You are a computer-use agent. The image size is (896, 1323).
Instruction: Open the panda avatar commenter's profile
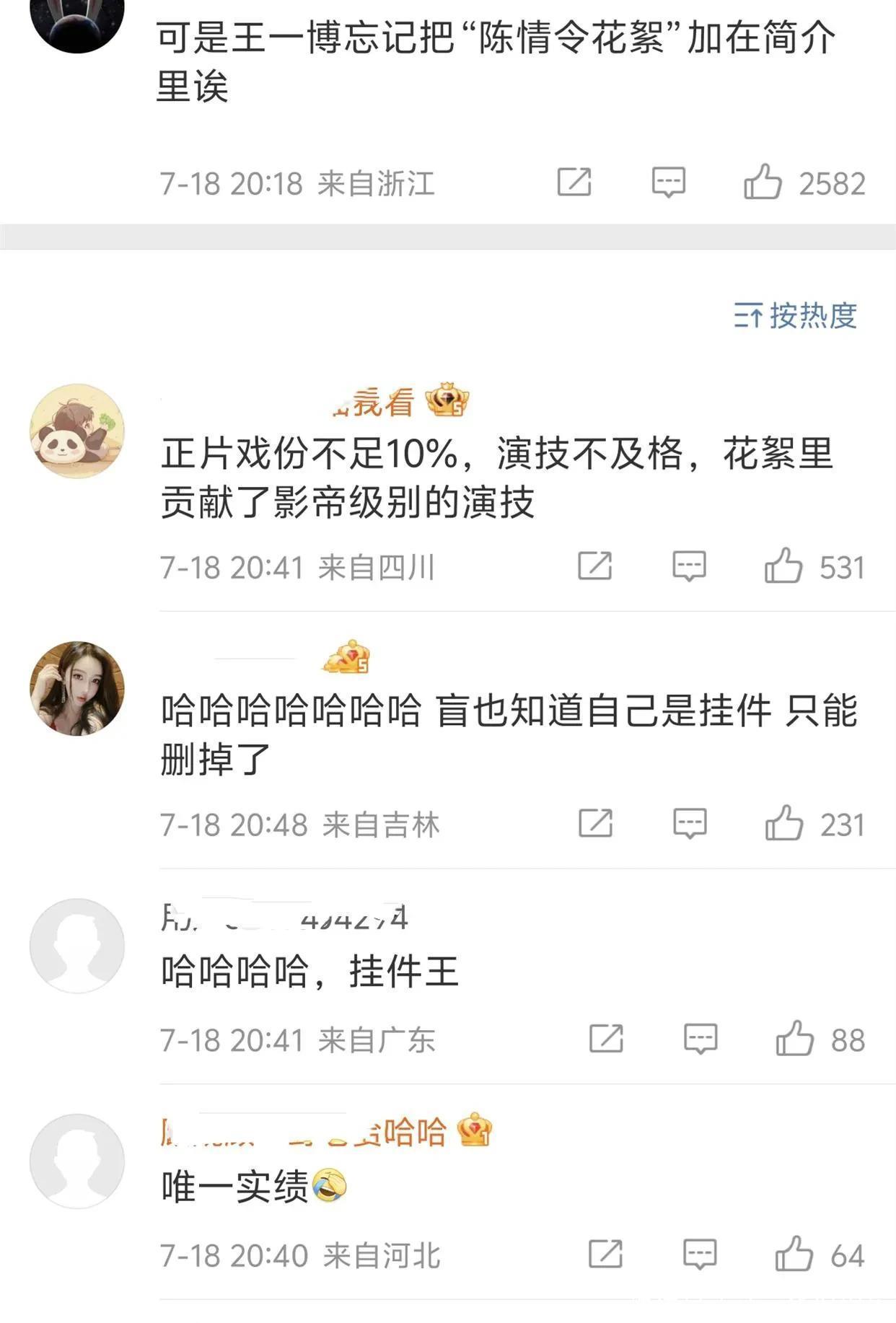77,431
